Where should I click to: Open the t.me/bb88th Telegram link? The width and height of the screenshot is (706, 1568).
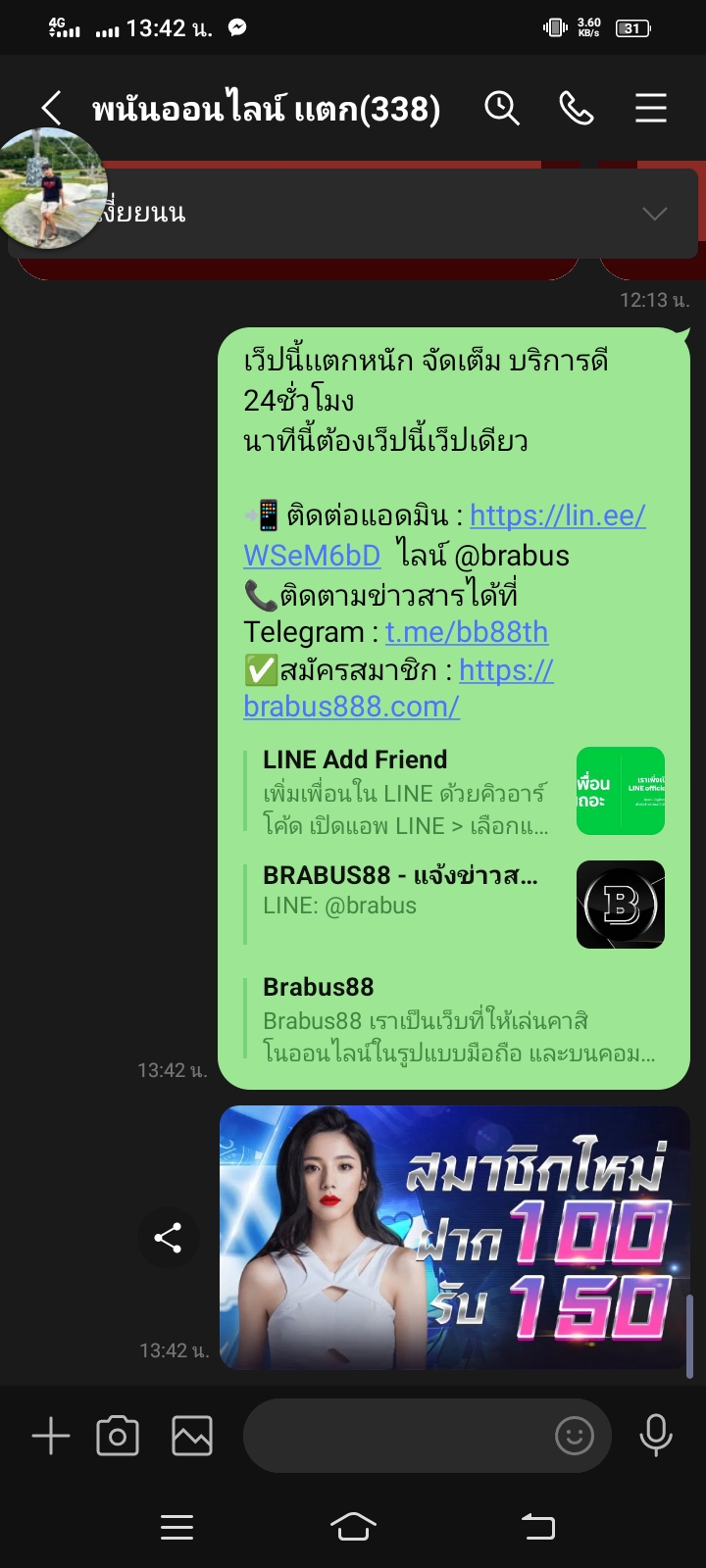tap(467, 632)
